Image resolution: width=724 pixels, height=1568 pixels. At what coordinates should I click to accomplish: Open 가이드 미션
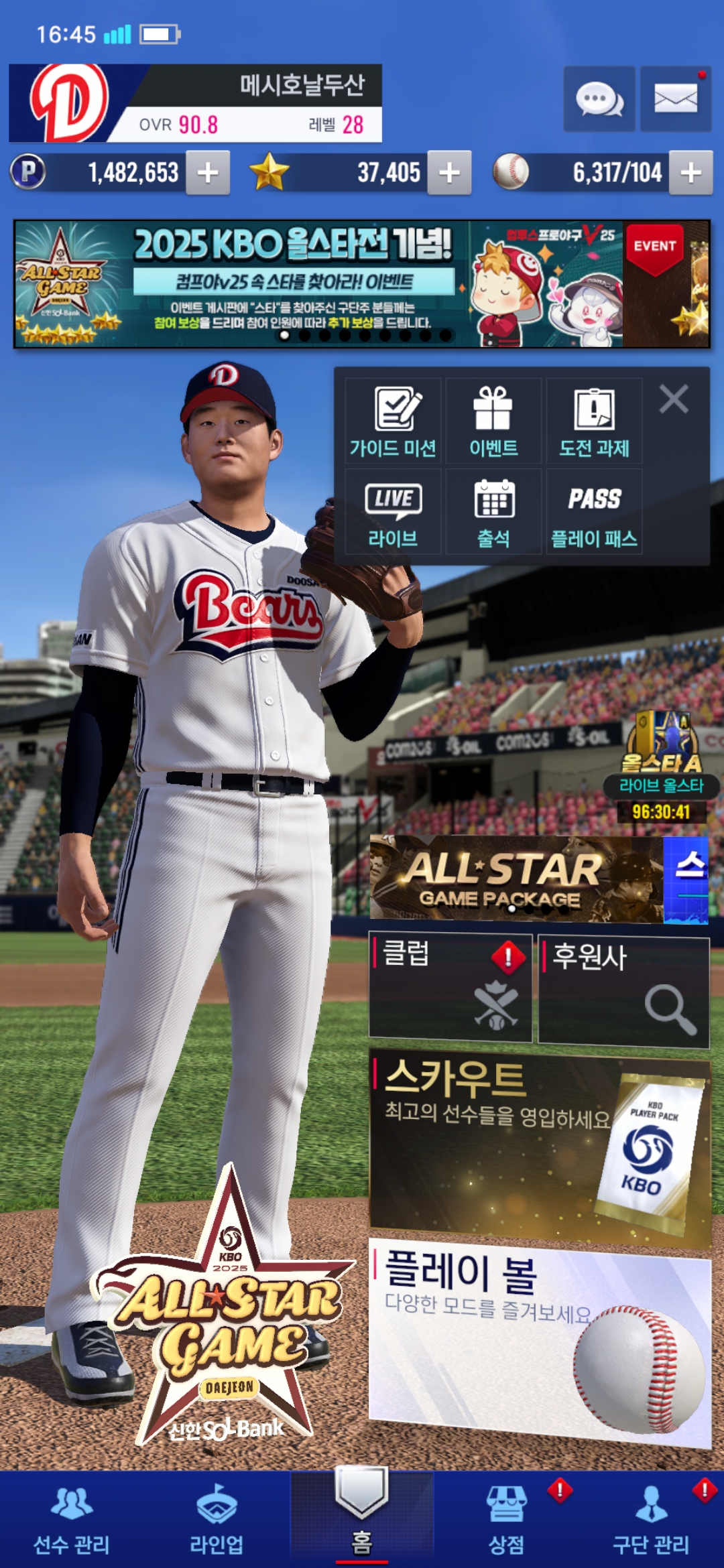coord(393,421)
